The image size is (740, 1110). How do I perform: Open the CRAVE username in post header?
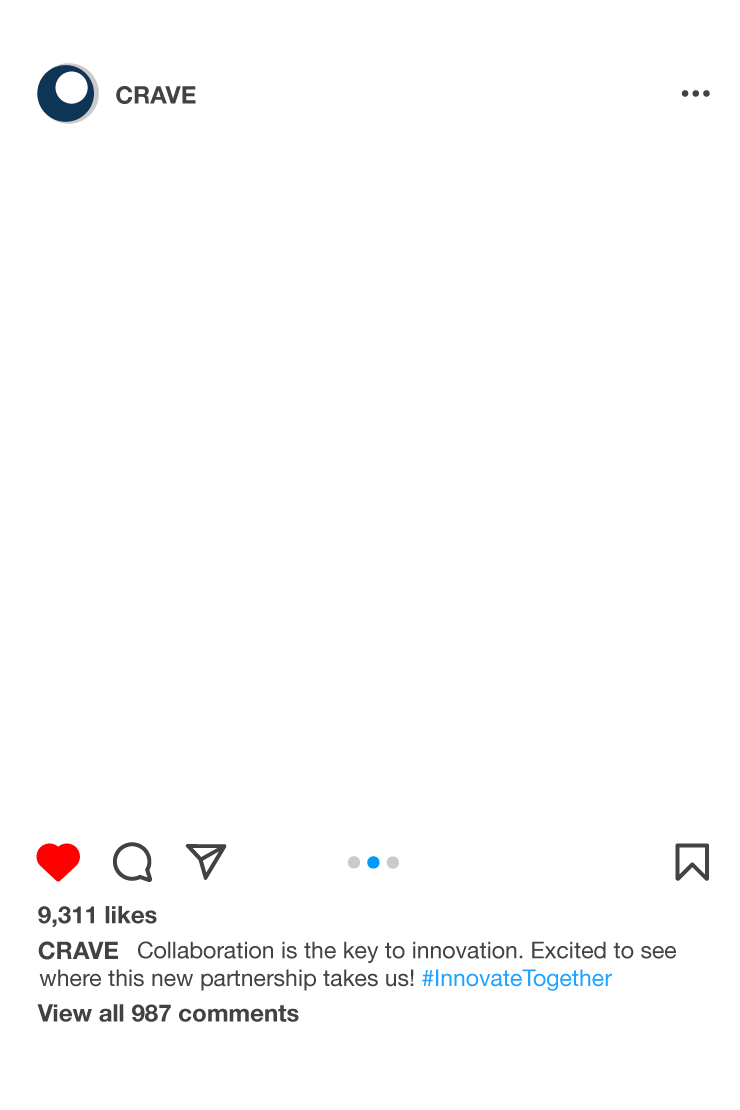[156, 95]
